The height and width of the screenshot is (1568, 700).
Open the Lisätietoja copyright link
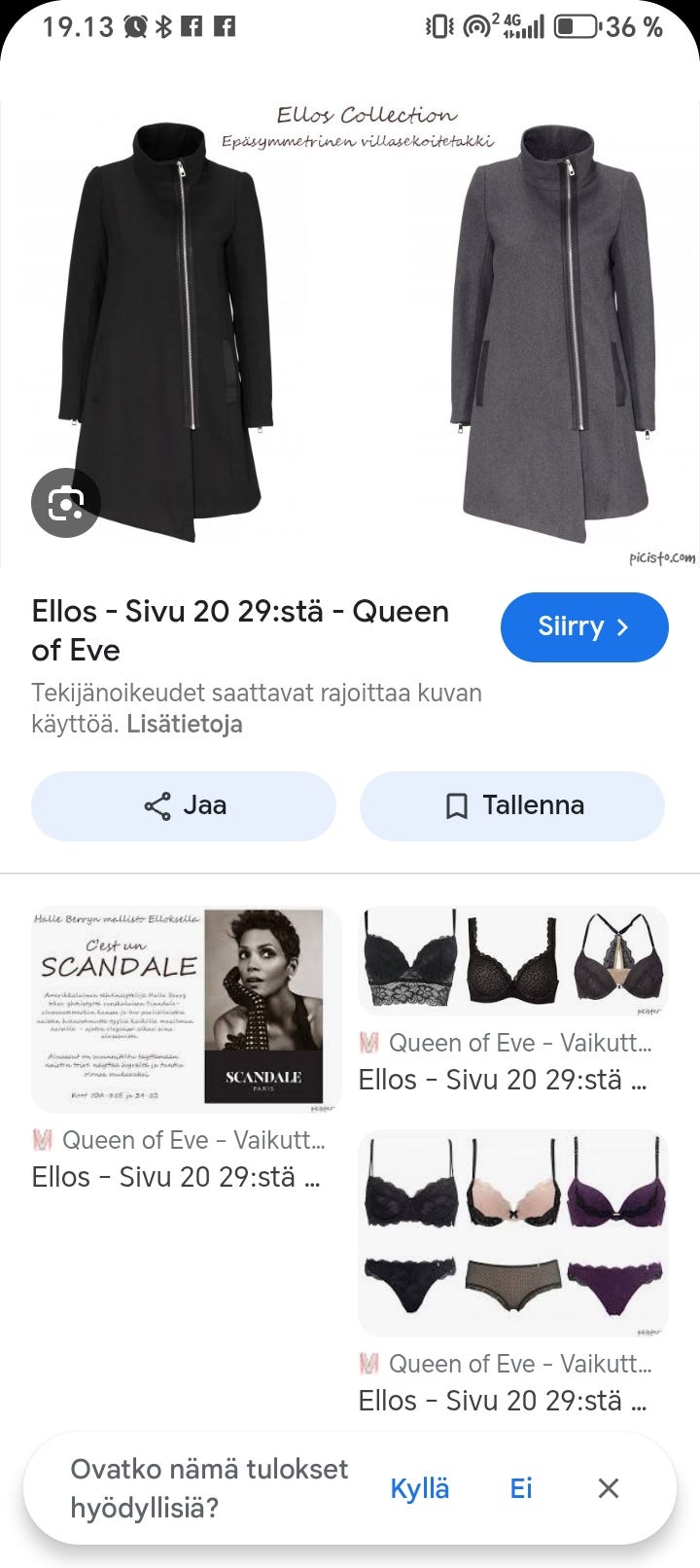tap(187, 724)
